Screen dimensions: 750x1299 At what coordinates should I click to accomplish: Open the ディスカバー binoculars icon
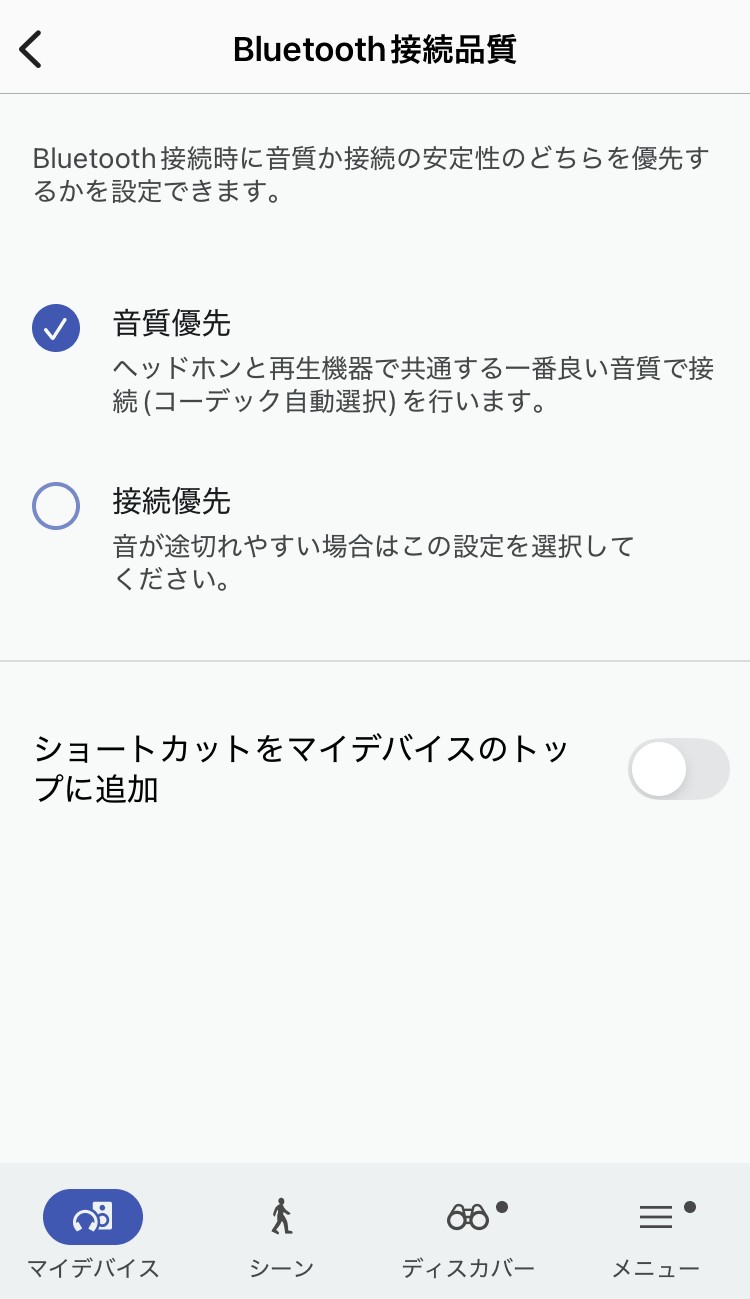[467, 1217]
